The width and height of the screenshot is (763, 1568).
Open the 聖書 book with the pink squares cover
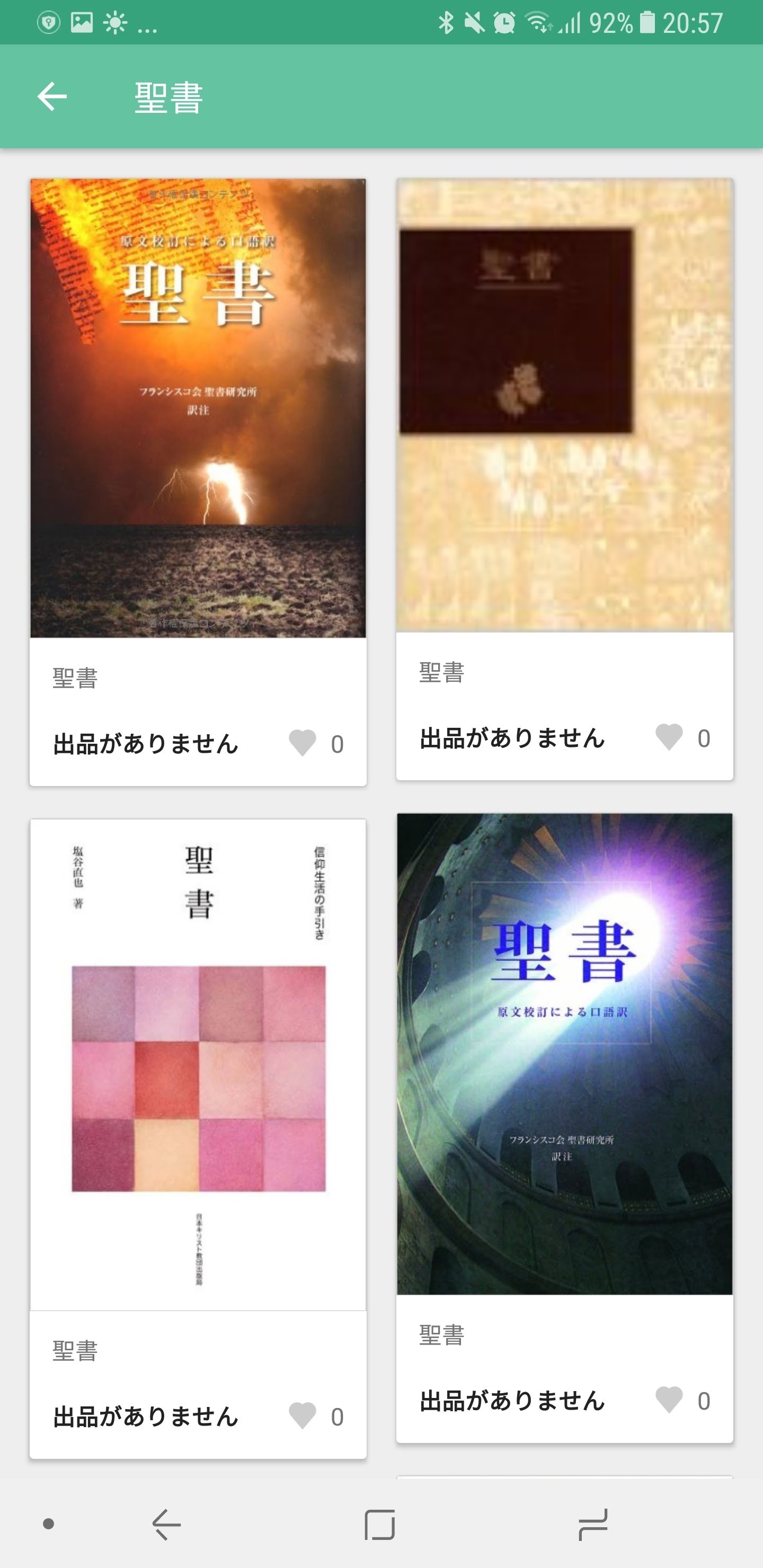tap(198, 1064)
